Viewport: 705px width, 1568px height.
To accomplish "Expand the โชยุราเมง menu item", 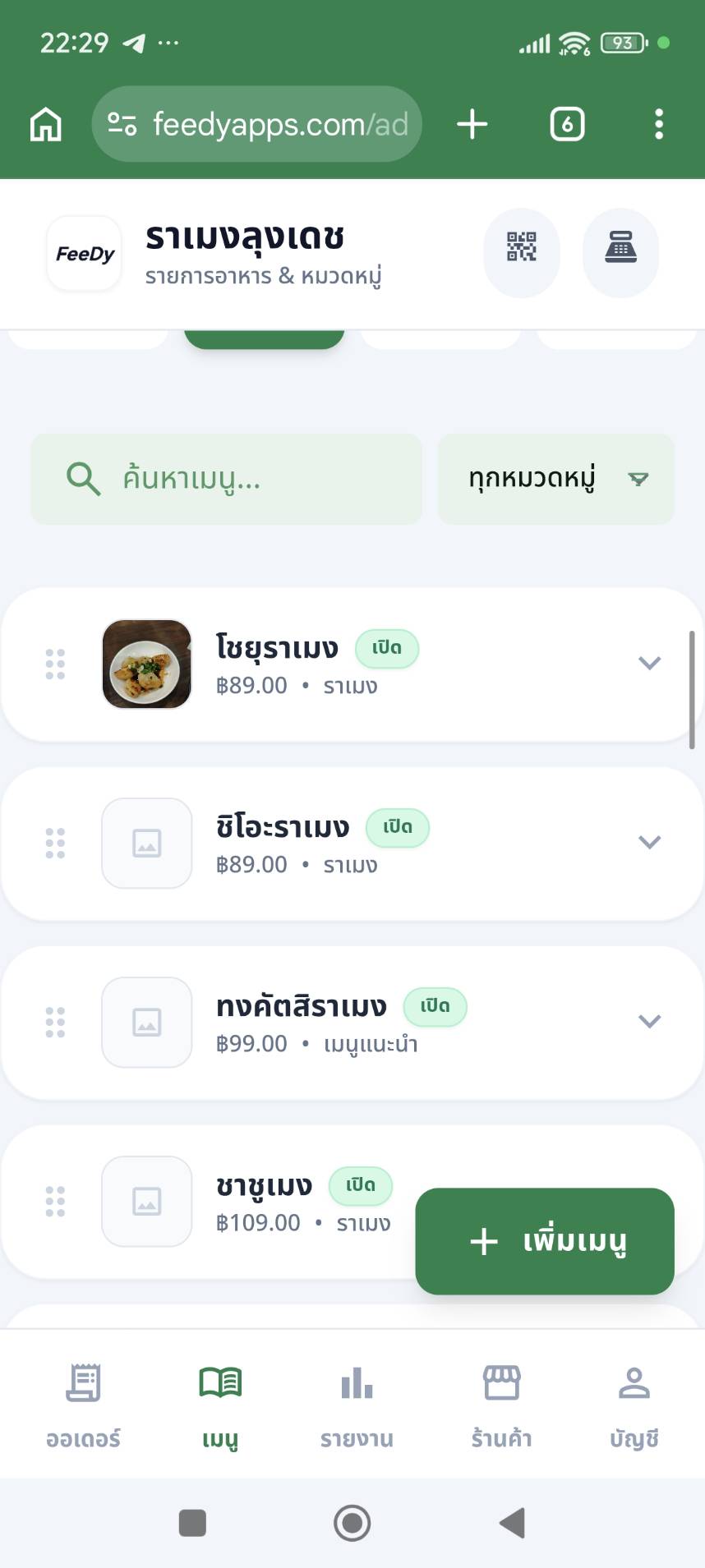I will point(649,663).
